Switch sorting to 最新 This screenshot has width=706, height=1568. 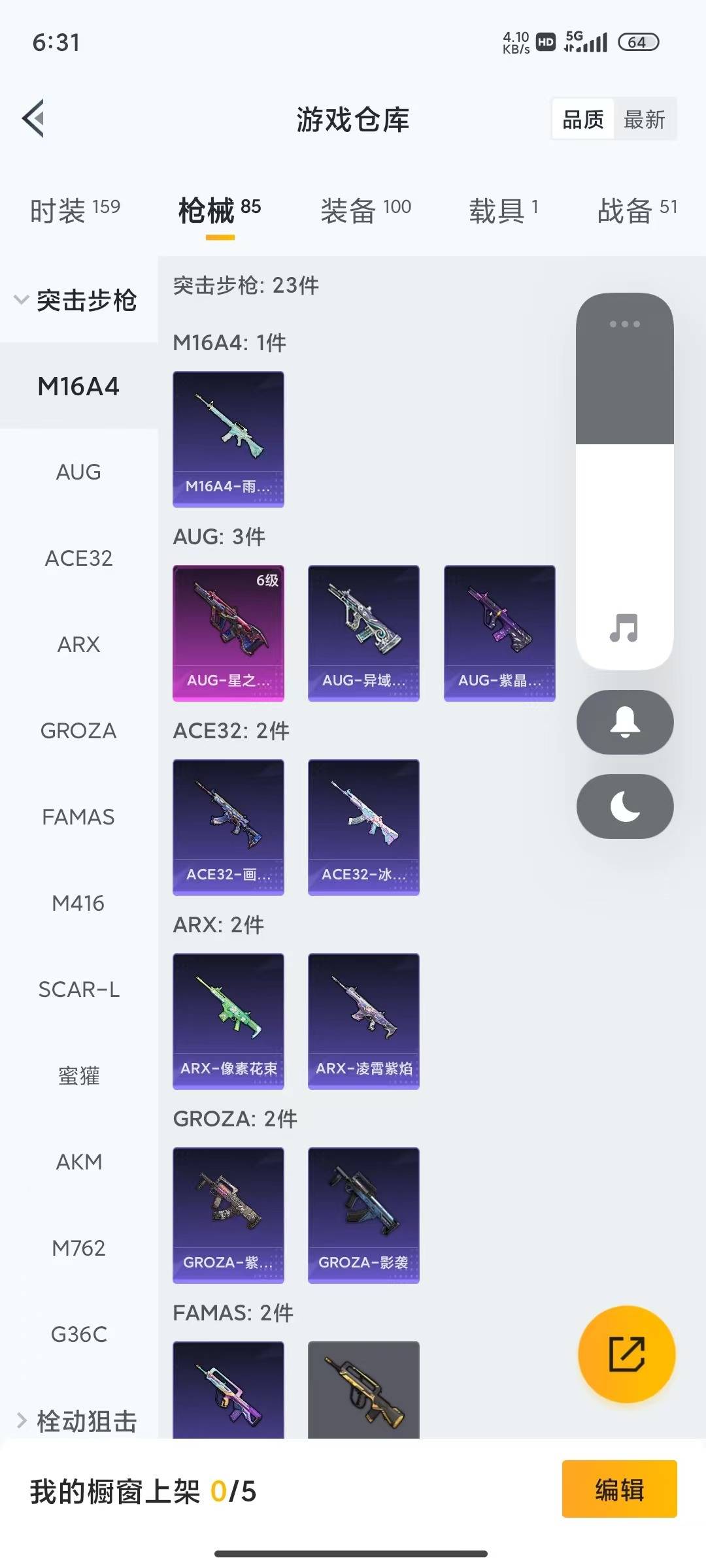(646, 119)
